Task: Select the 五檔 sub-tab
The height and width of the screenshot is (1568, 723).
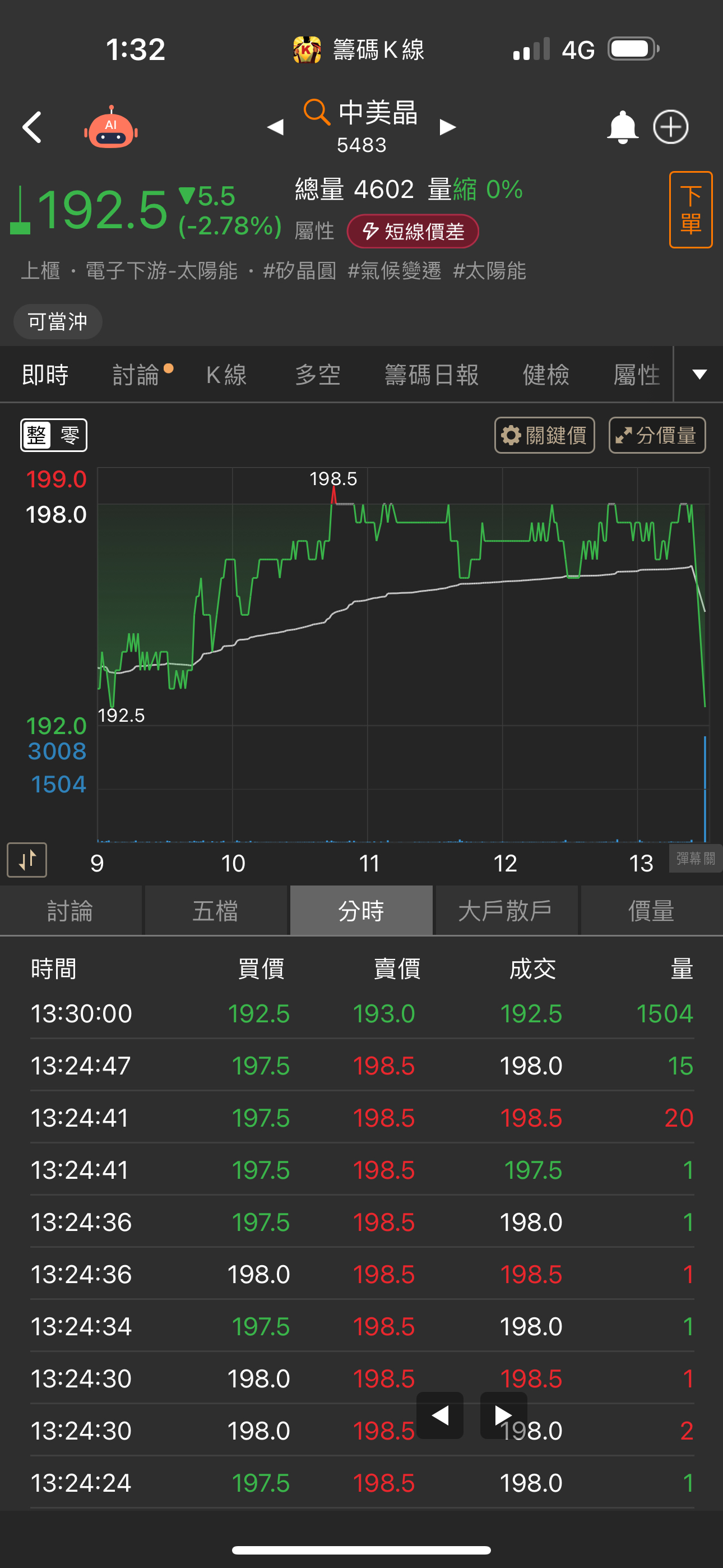Action: click(x=215, y=911)
